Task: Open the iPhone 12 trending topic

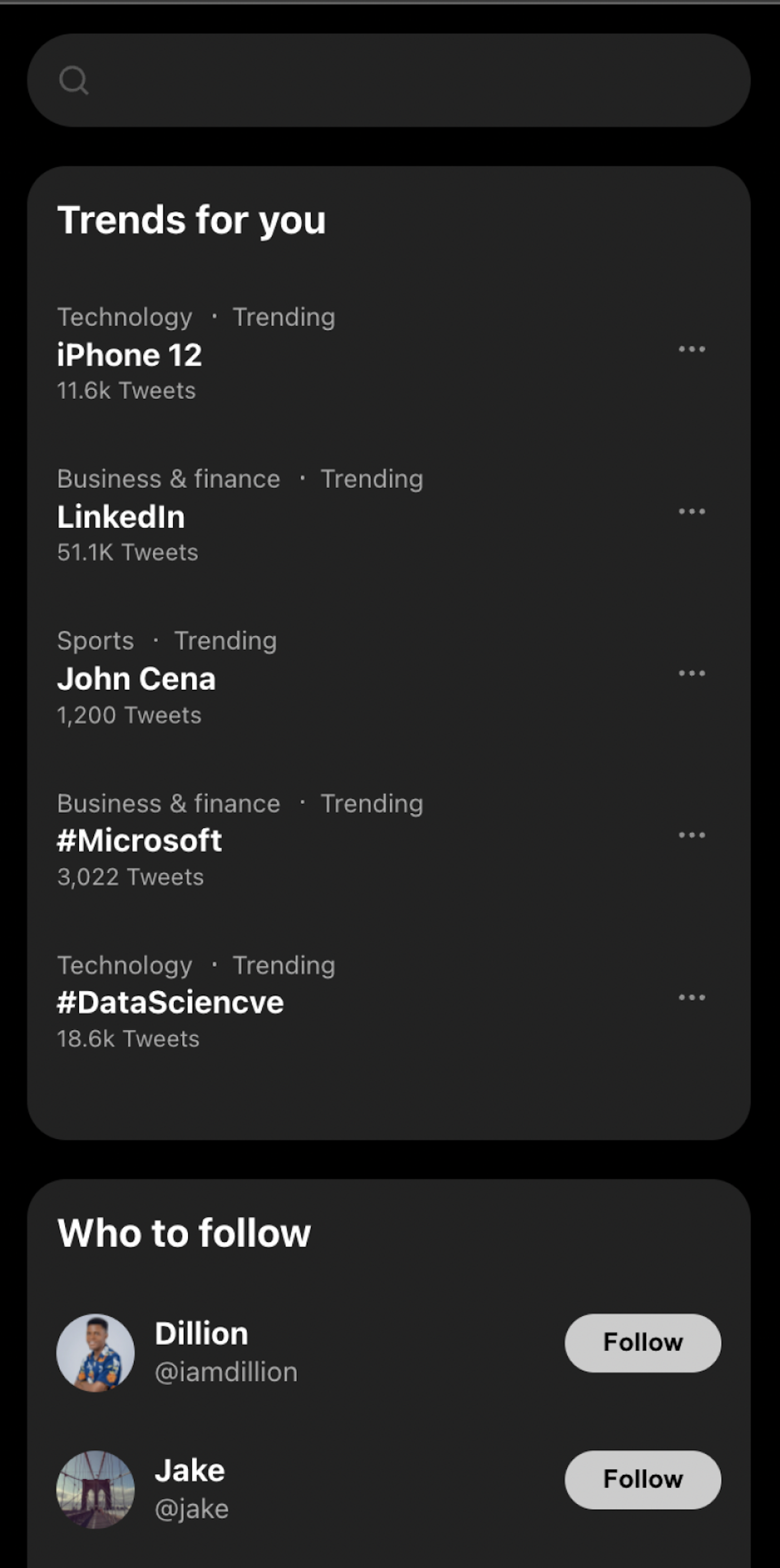Action: pos(129,354)
